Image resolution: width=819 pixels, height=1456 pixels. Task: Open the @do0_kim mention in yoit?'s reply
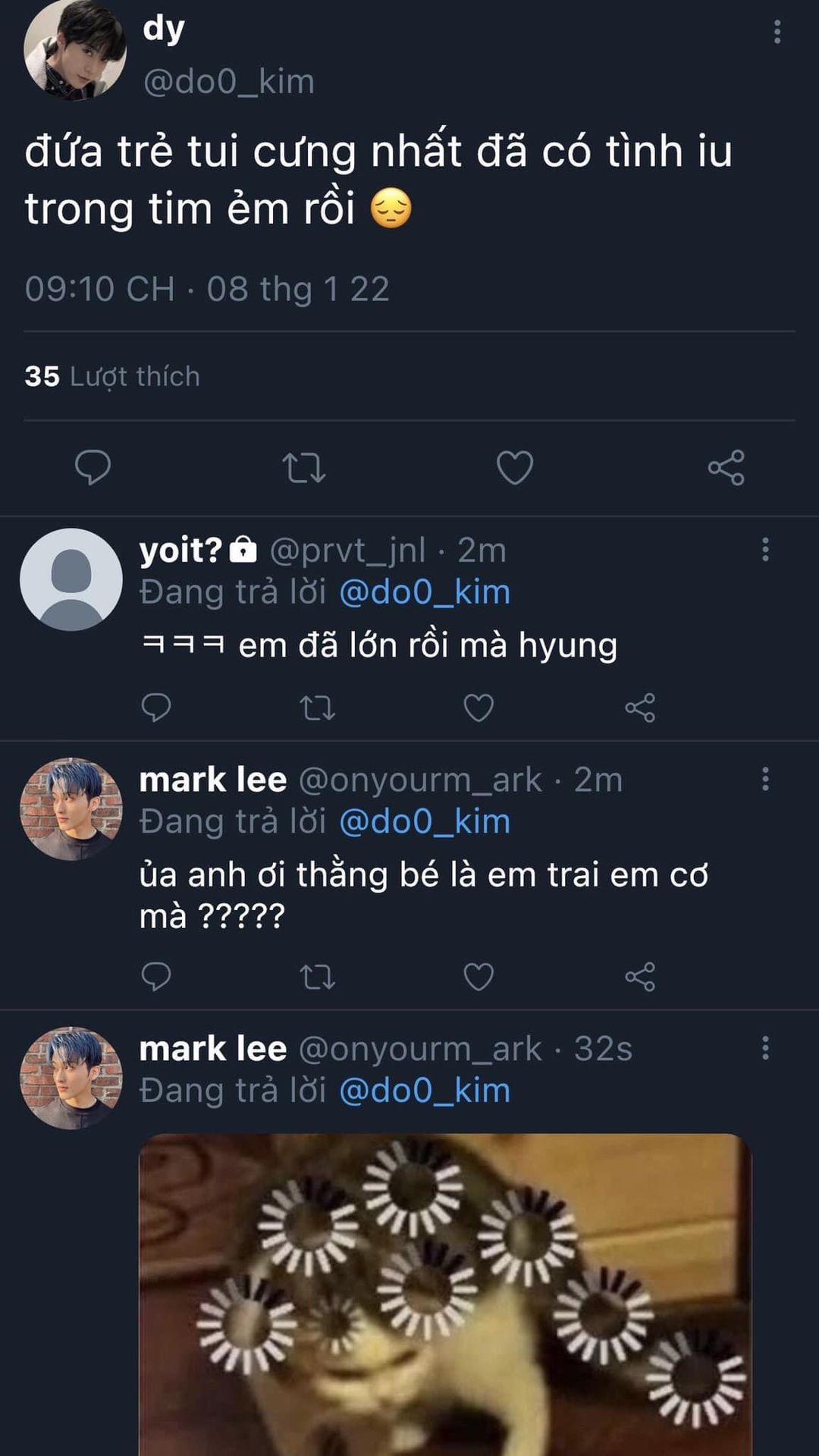pyautogui.click(x=425, y=592)
